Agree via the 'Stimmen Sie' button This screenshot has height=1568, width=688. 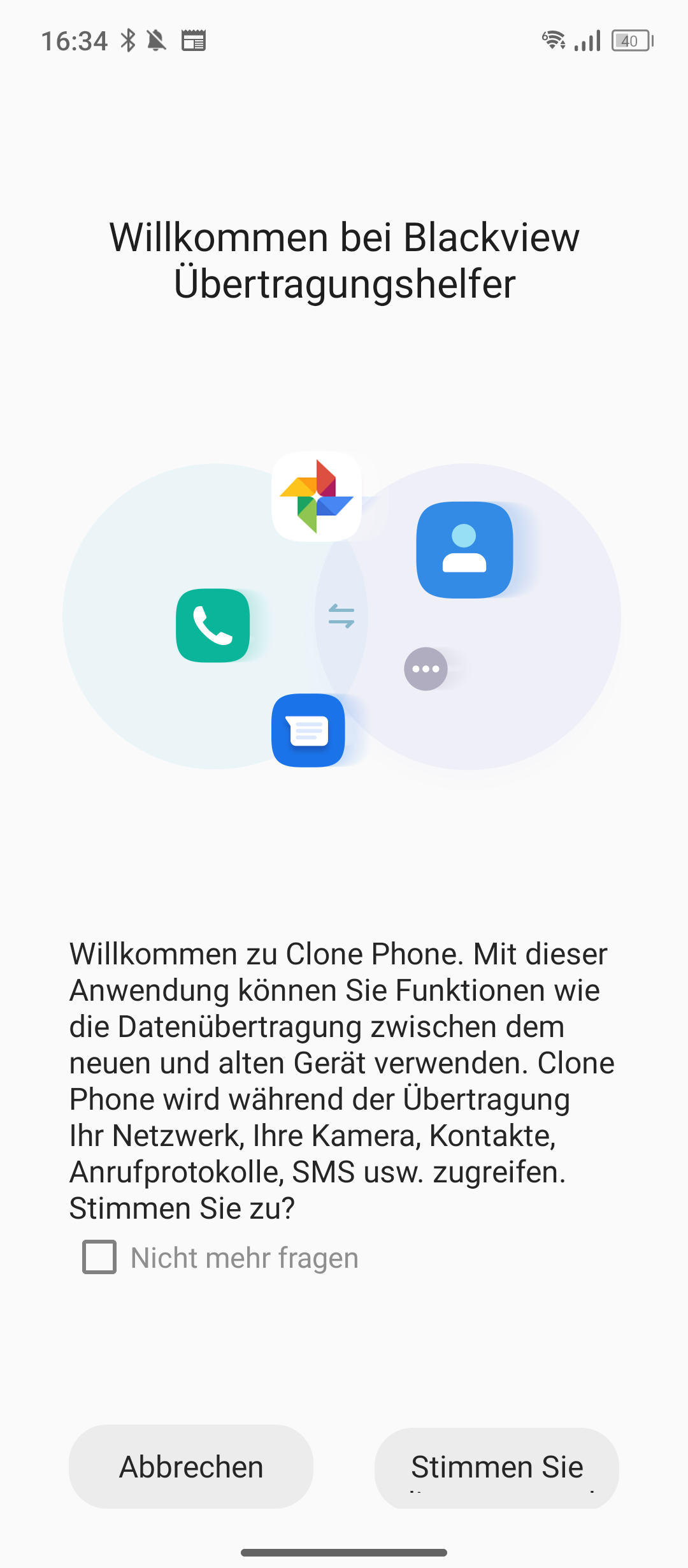(497, 1468)
